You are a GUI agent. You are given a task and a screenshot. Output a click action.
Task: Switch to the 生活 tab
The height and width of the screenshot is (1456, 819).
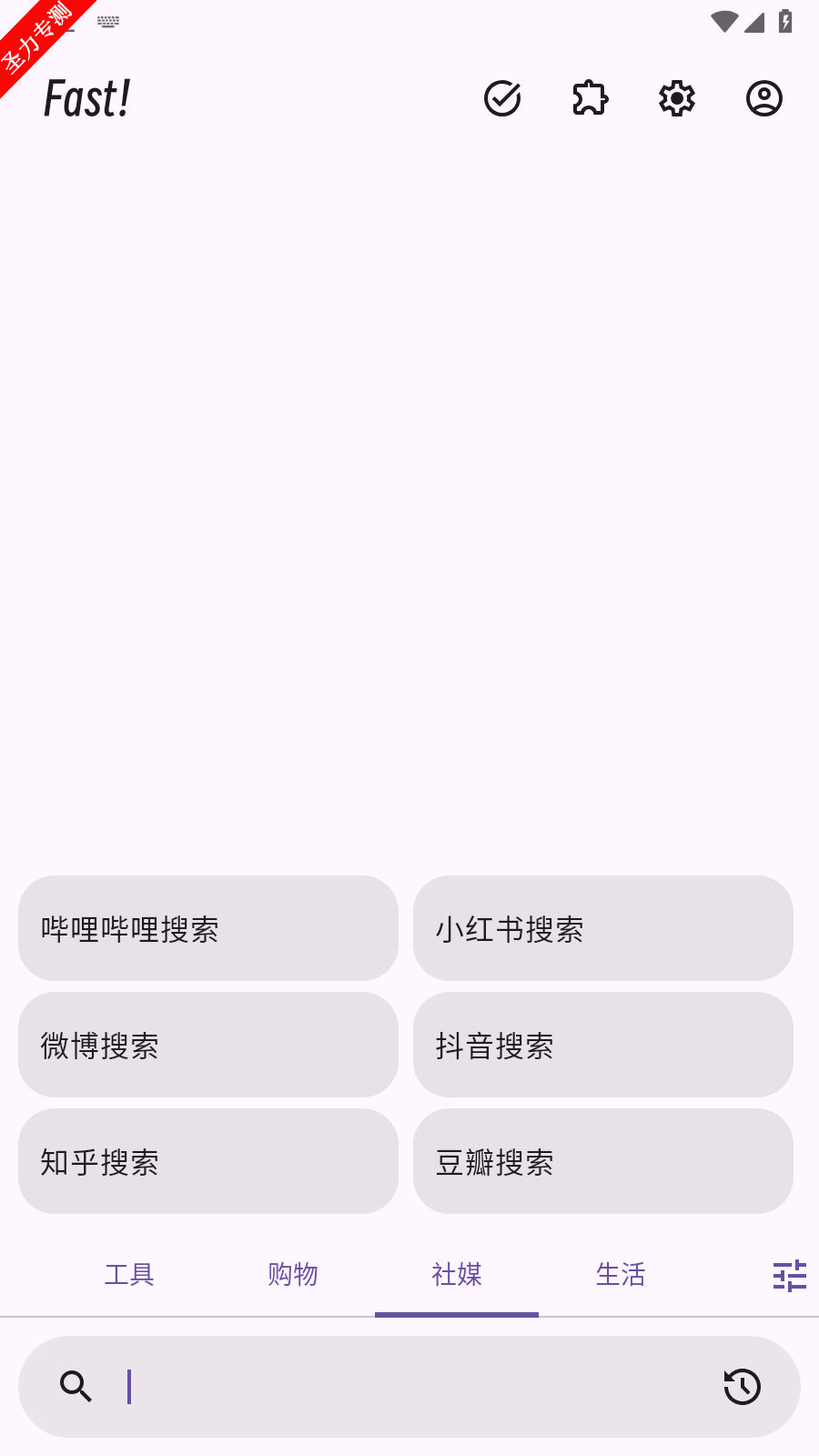[621, 1275]
